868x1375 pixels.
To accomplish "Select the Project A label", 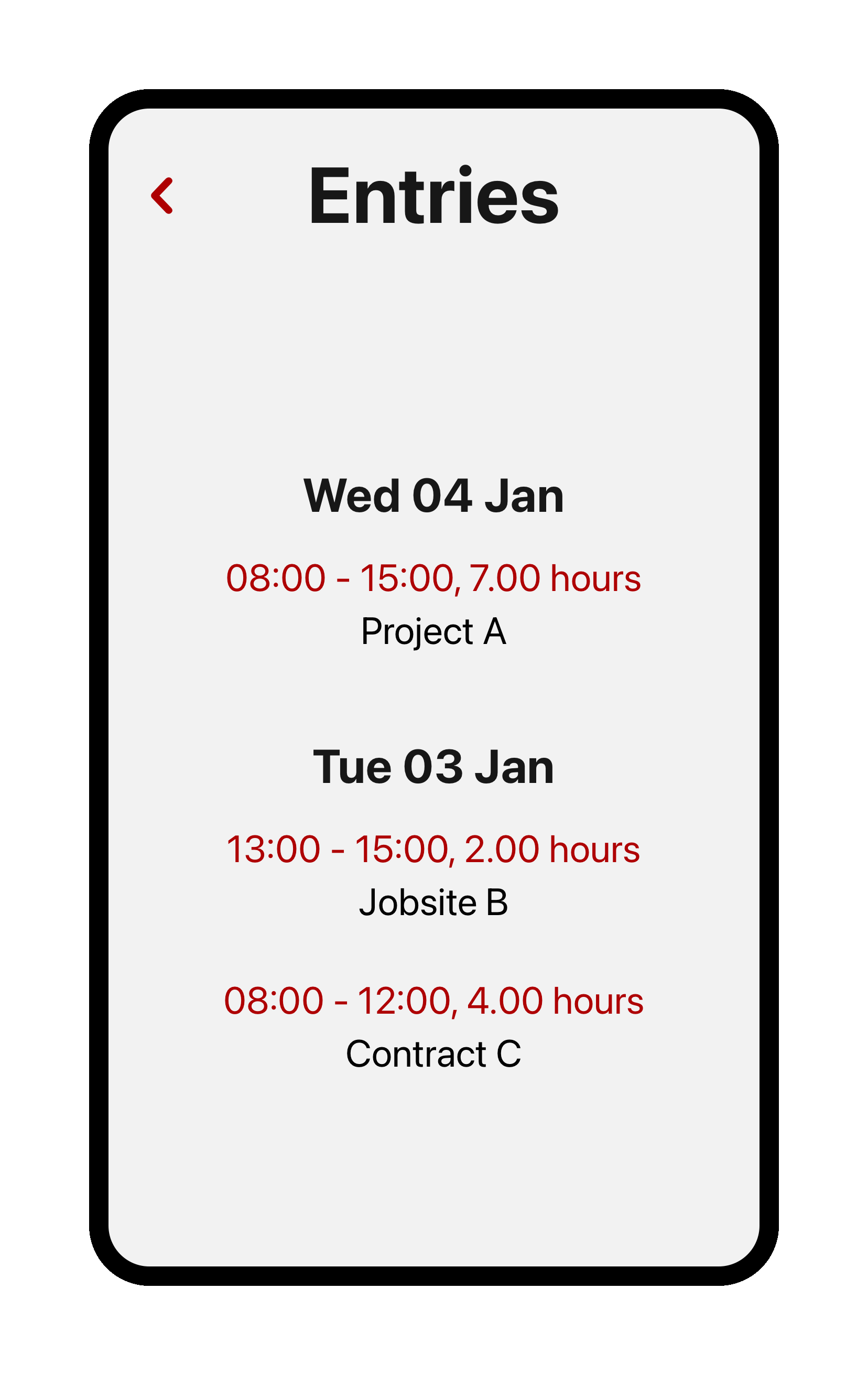I will tap(433, 632).
